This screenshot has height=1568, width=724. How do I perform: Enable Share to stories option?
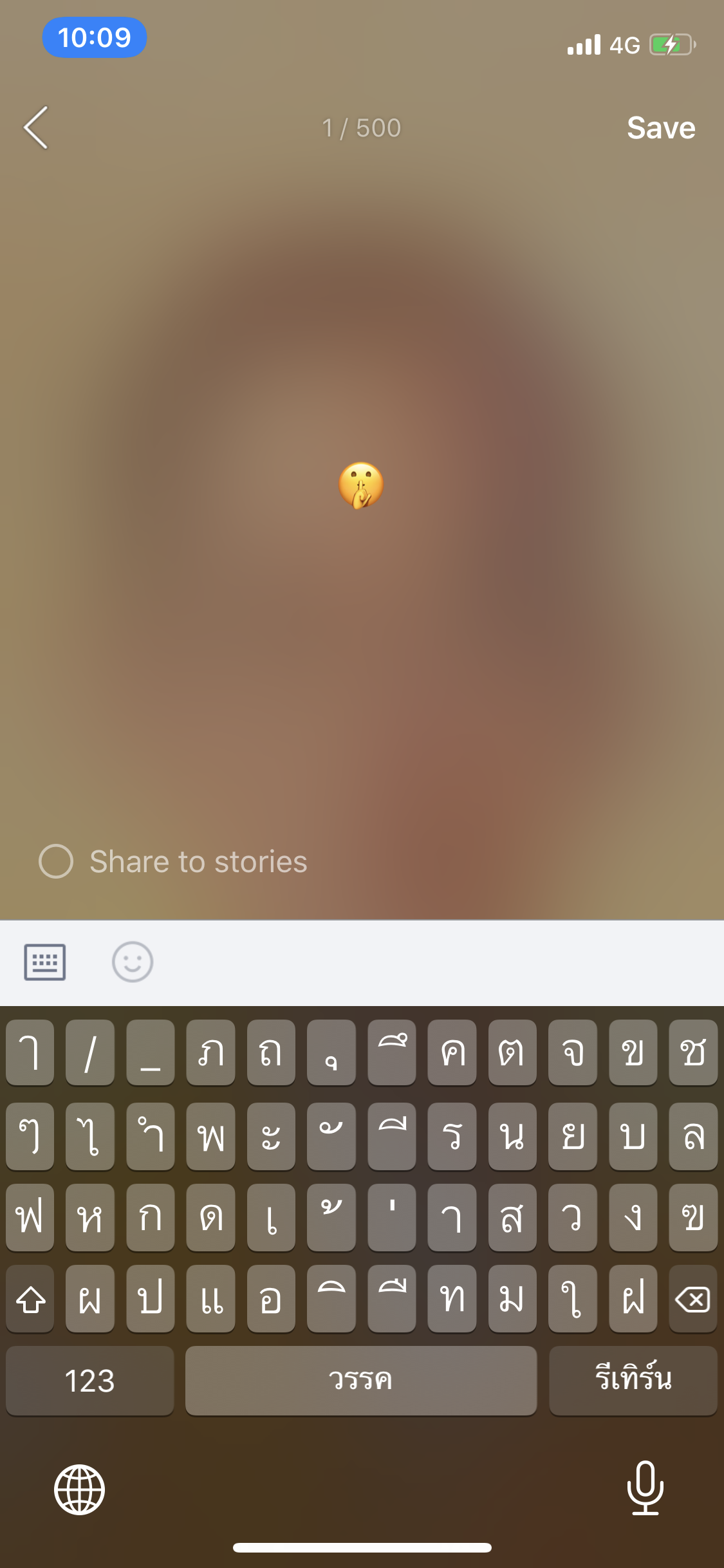pos(56,861)
